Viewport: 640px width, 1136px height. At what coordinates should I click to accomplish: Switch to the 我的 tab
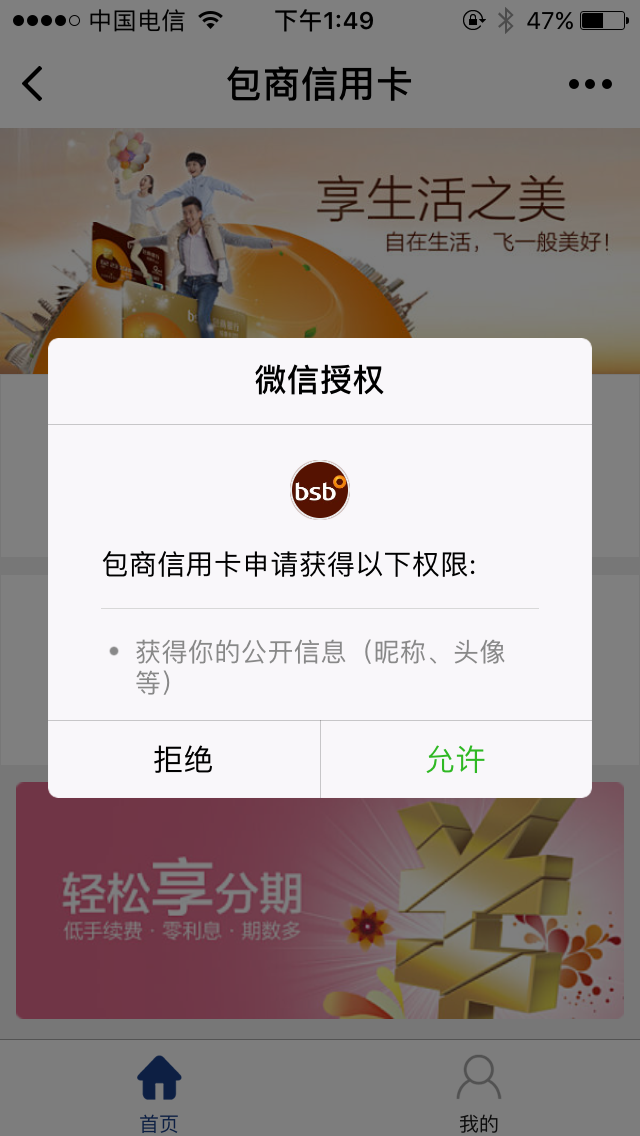tap(479, 1092)
